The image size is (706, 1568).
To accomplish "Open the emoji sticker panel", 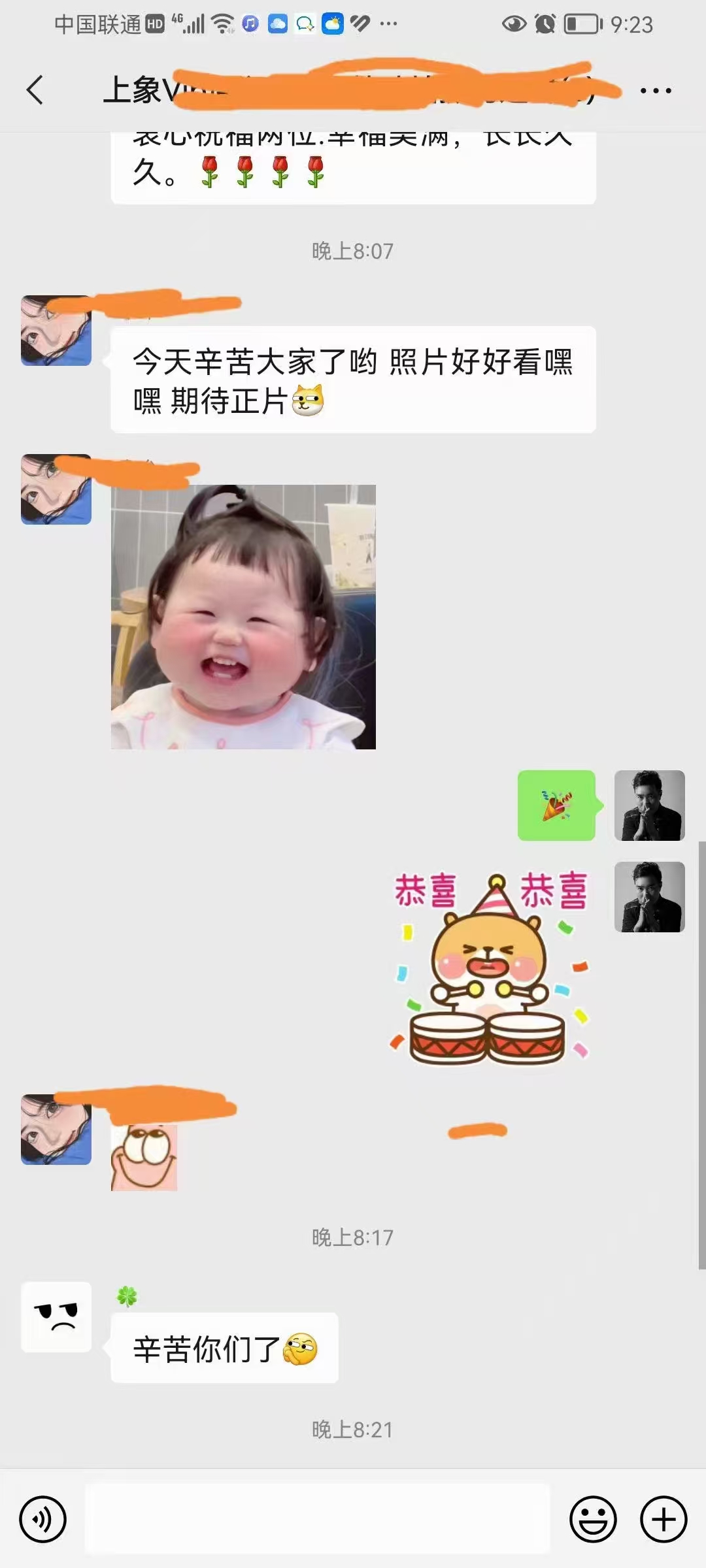I will 593,1519.
